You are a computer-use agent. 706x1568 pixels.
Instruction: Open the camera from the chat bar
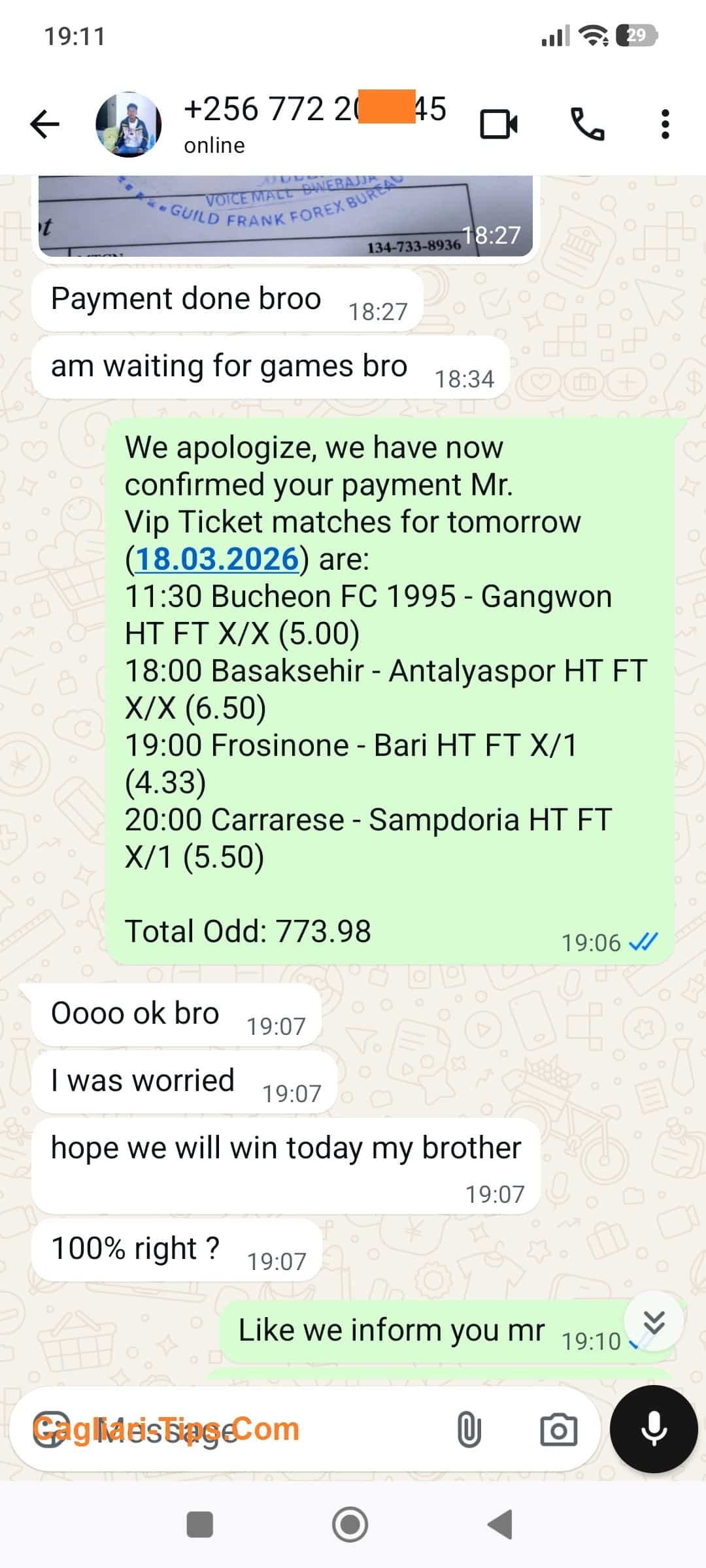click(x=558, y=1430)
